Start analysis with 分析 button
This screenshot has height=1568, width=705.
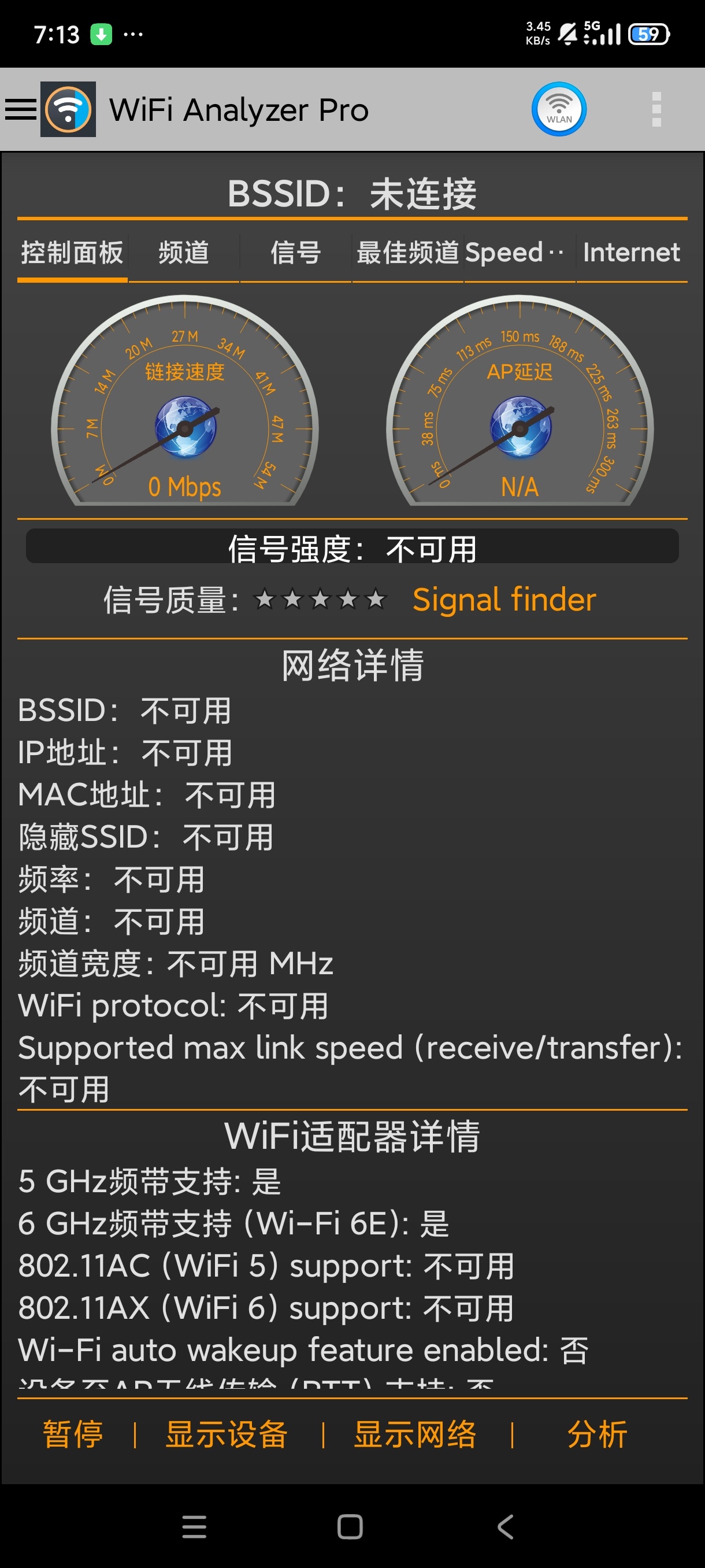tap(598, 1432)
